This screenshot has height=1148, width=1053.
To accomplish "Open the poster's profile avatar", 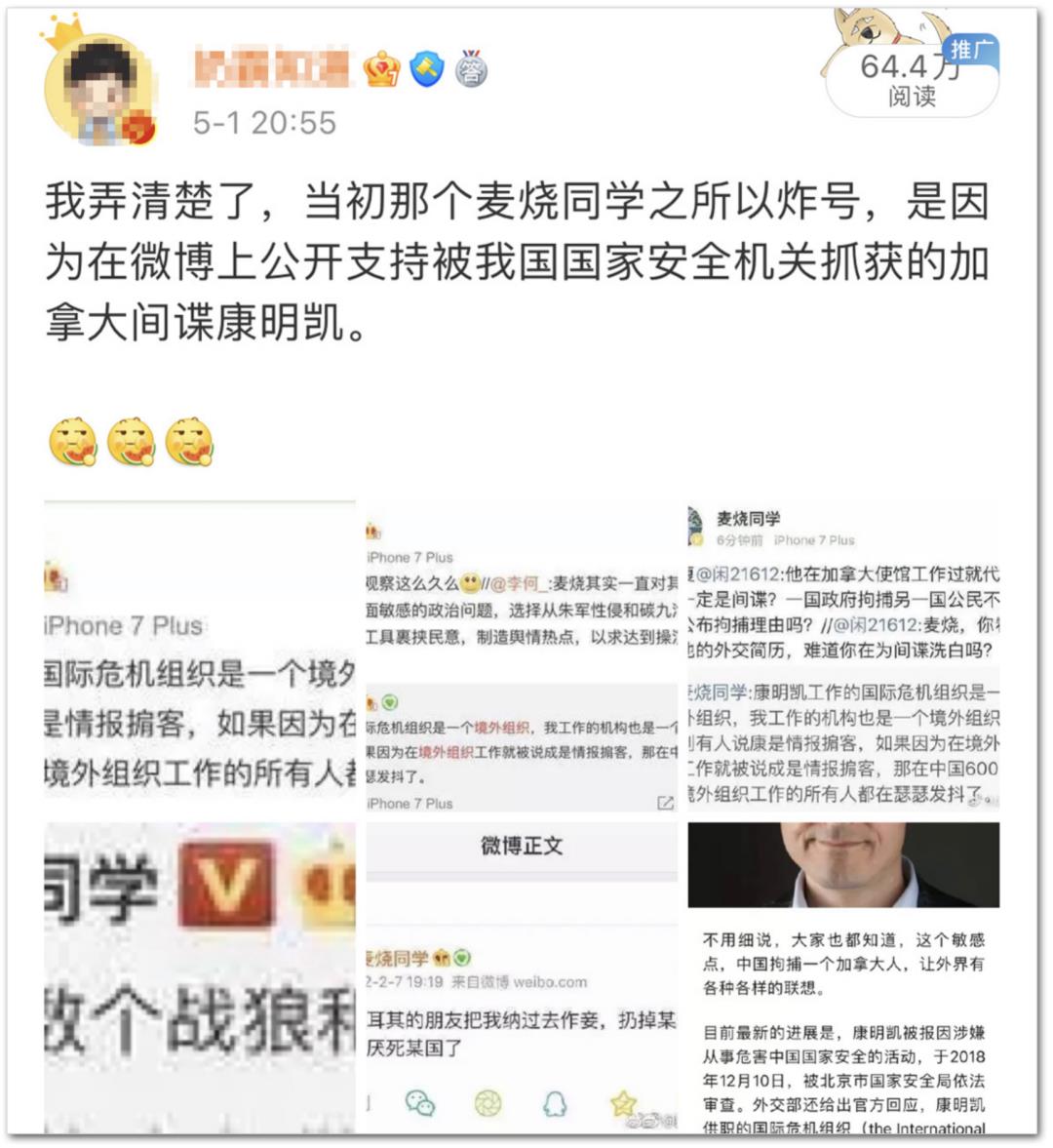I will coord(100,90).
